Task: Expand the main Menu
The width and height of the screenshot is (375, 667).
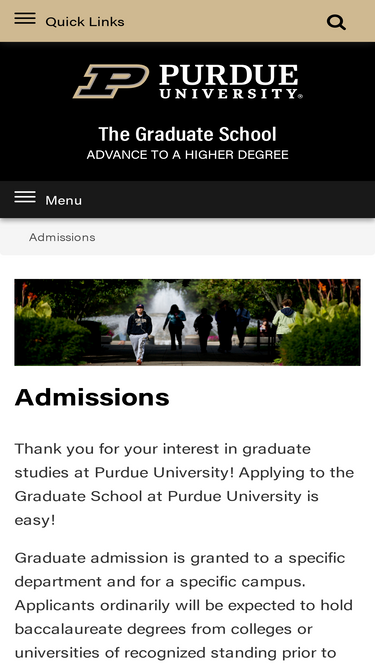Action: [x=48, y=199]
